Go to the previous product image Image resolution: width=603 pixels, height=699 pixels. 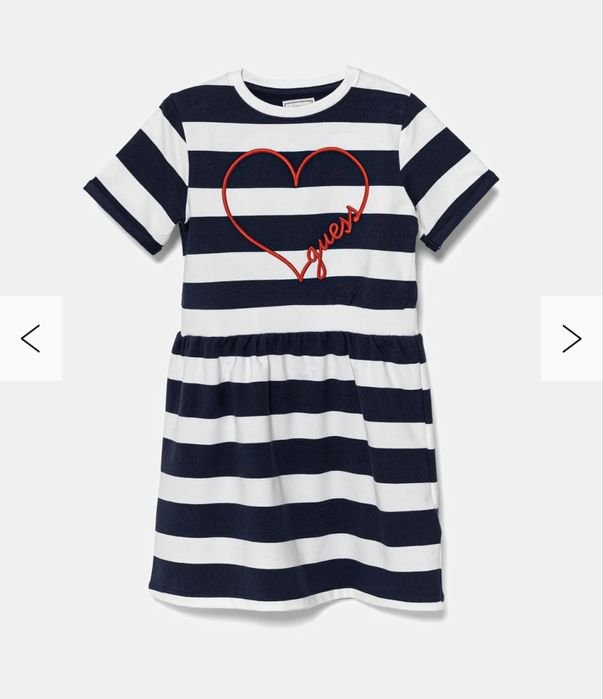(30, 338)
